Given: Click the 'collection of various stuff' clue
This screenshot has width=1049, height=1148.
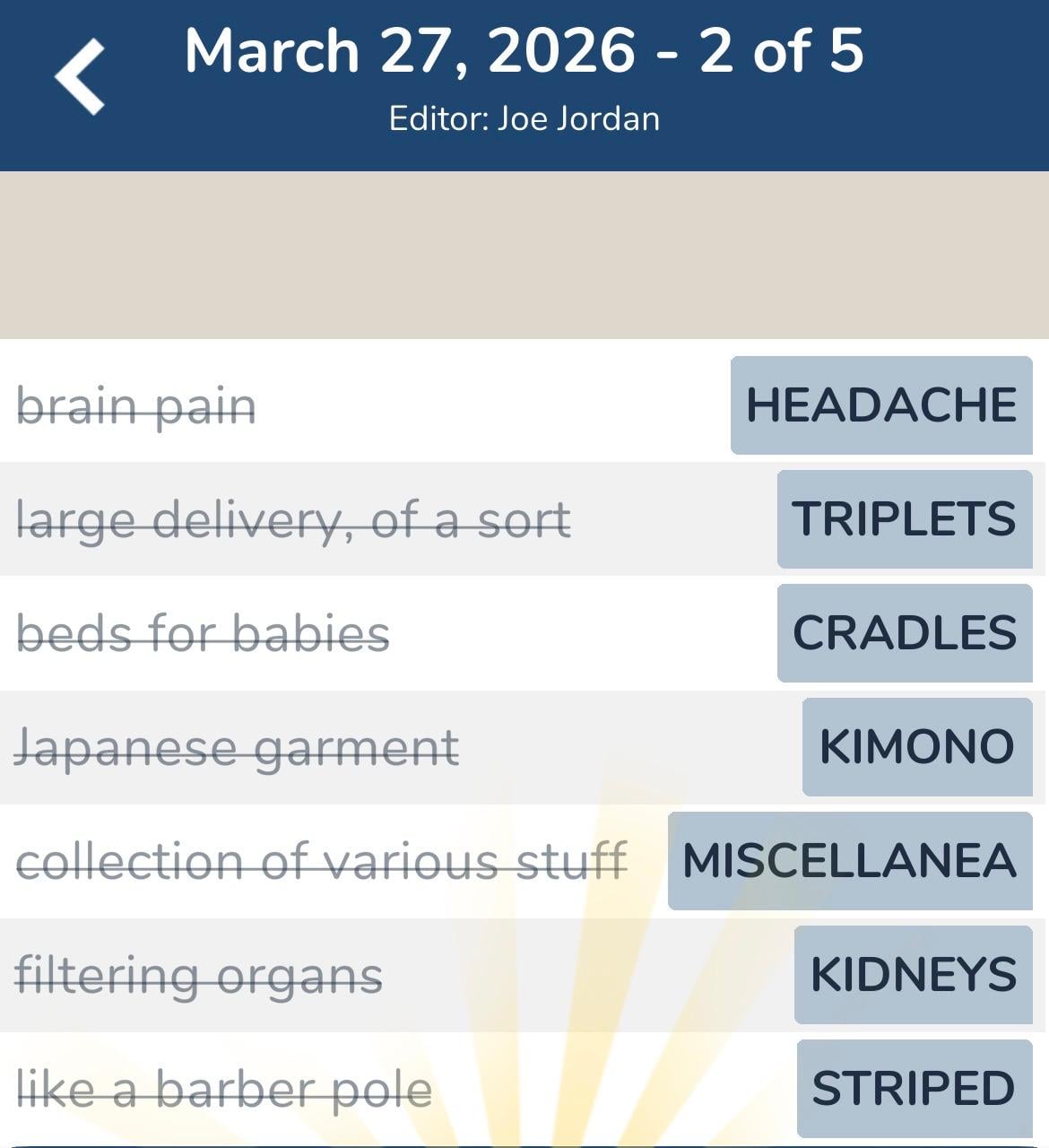Looking at the screenshot, I should [323, 862].
